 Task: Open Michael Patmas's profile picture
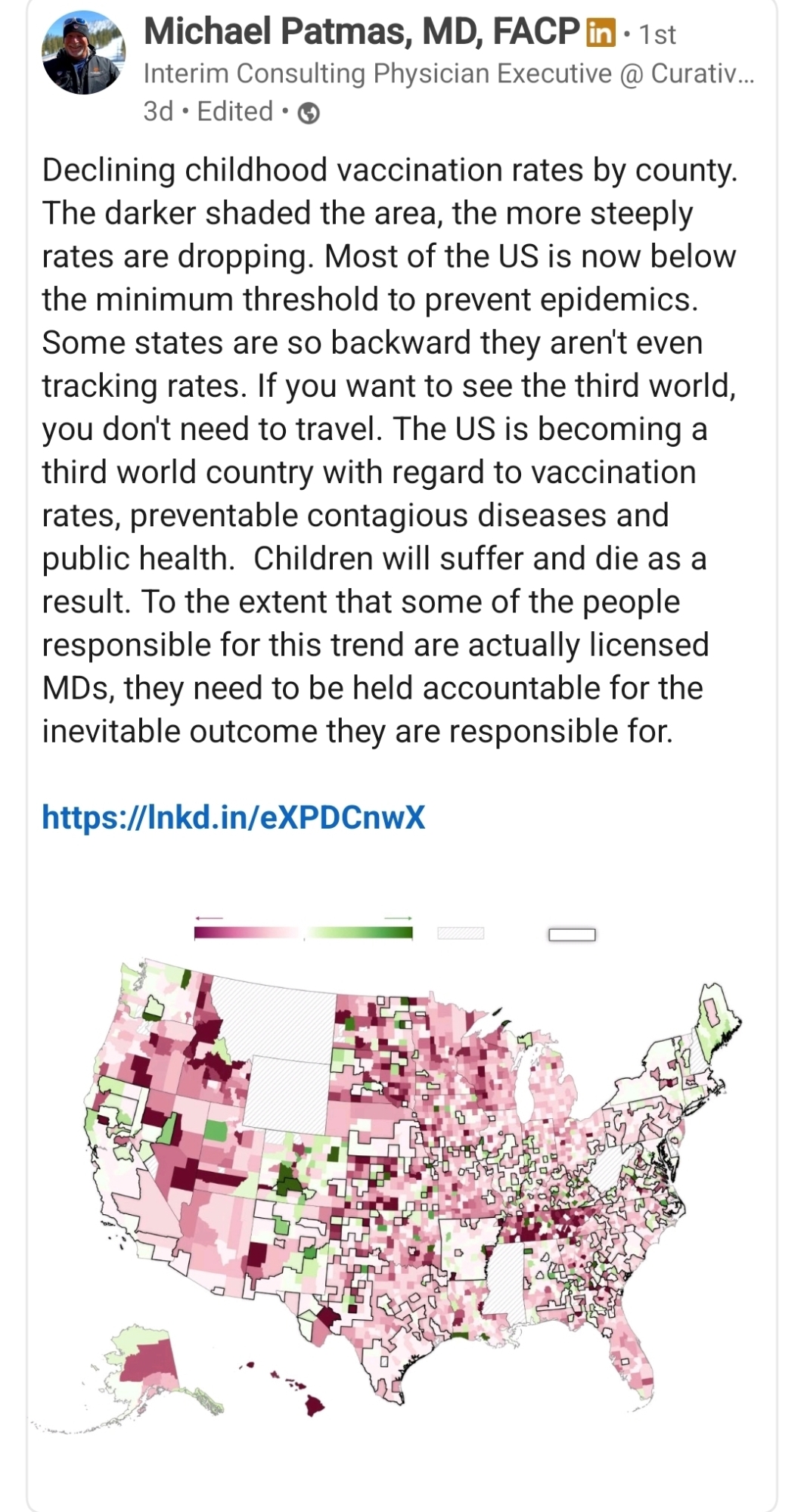tap(82, 53)
